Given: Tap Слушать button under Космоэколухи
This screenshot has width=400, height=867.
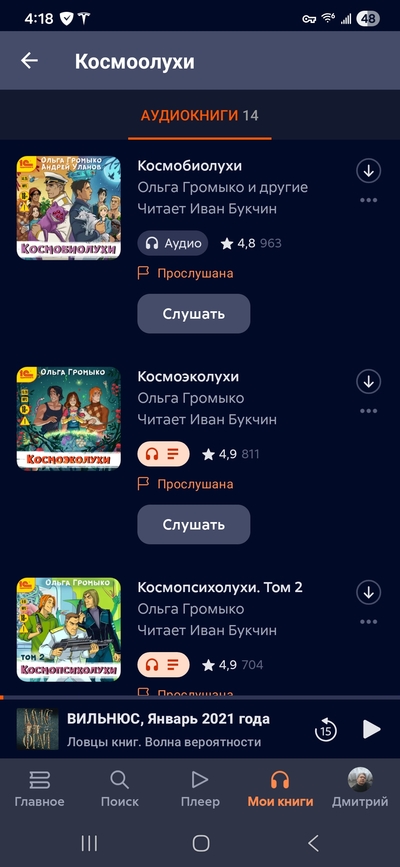Looking at the screenshot, I should [x=194, y=524].
